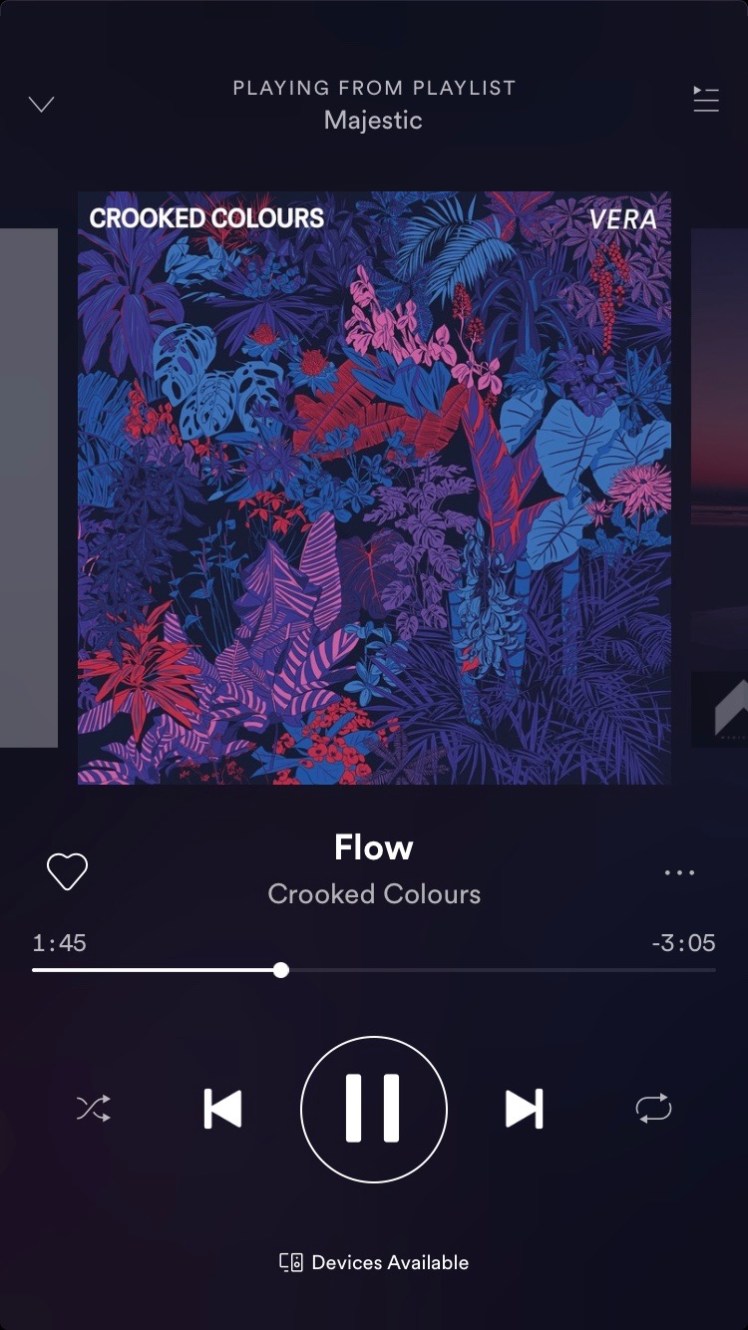Open the play queue
The height and width of the screenshot is (1330, 748).
706,99
